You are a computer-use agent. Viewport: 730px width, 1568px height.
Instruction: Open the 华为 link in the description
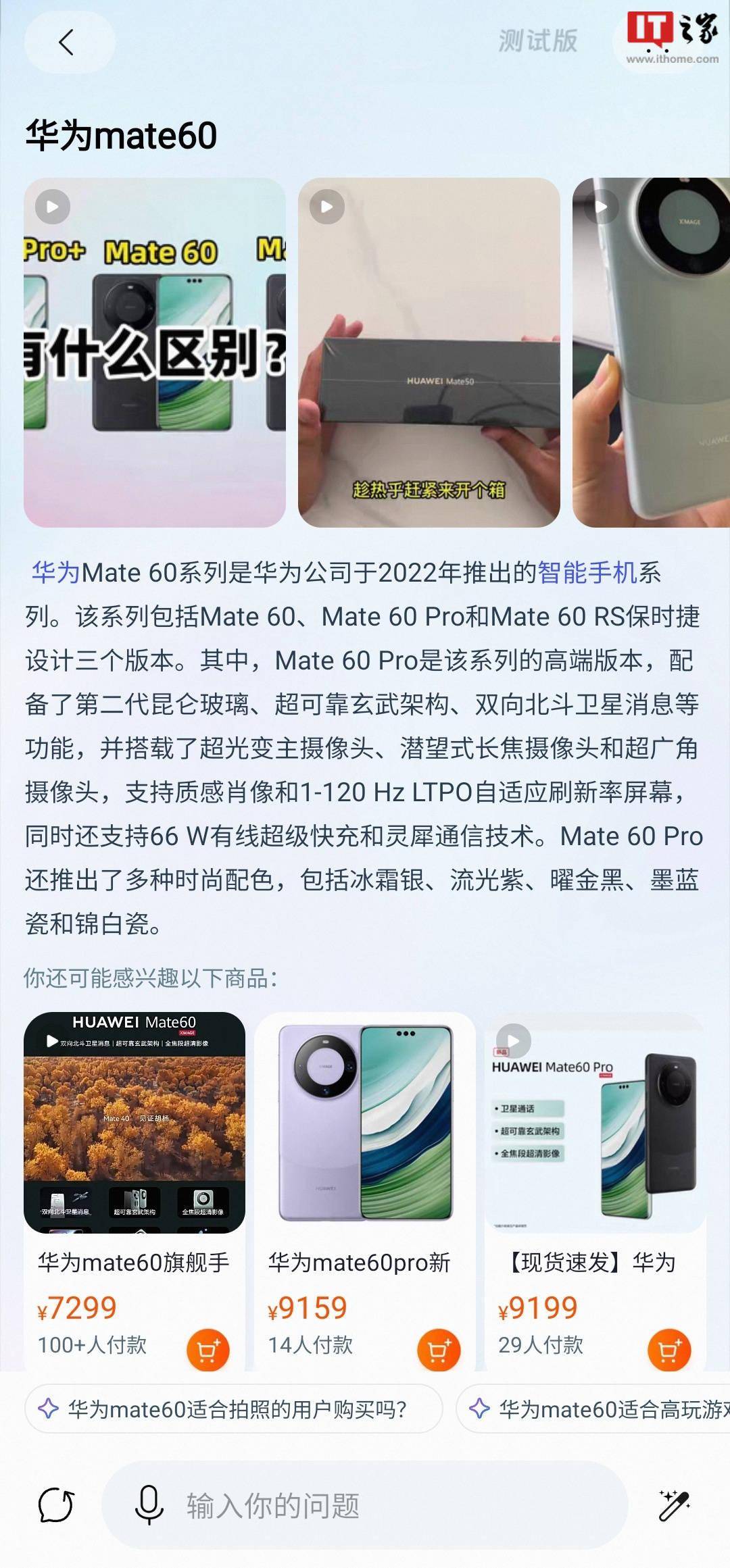click(56, 573)
